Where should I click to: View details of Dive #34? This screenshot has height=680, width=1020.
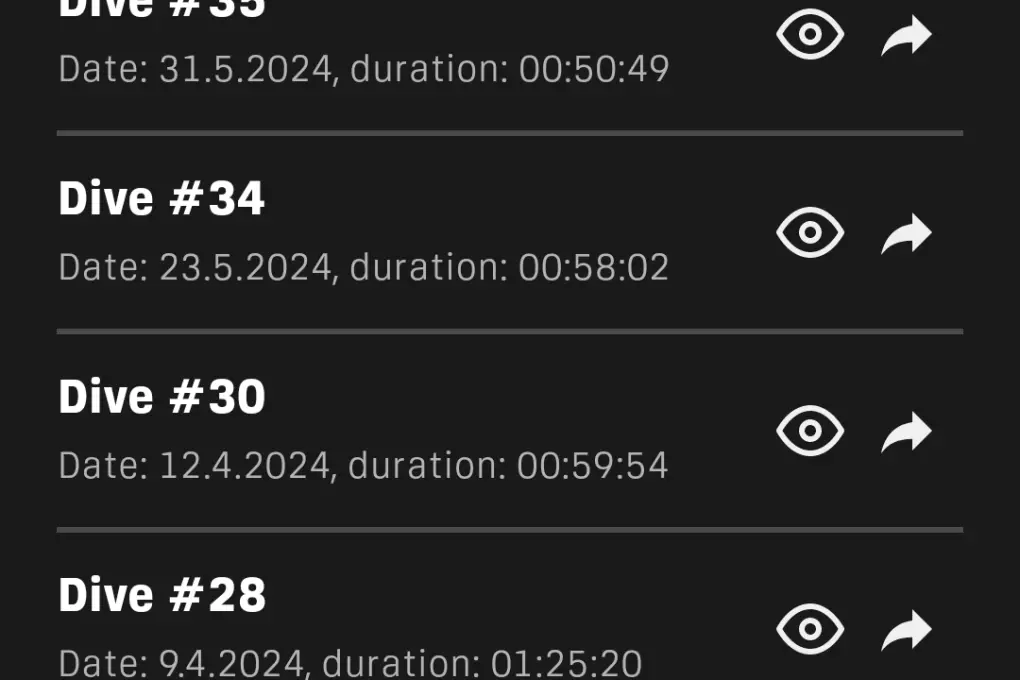click(x=810, y=233)
